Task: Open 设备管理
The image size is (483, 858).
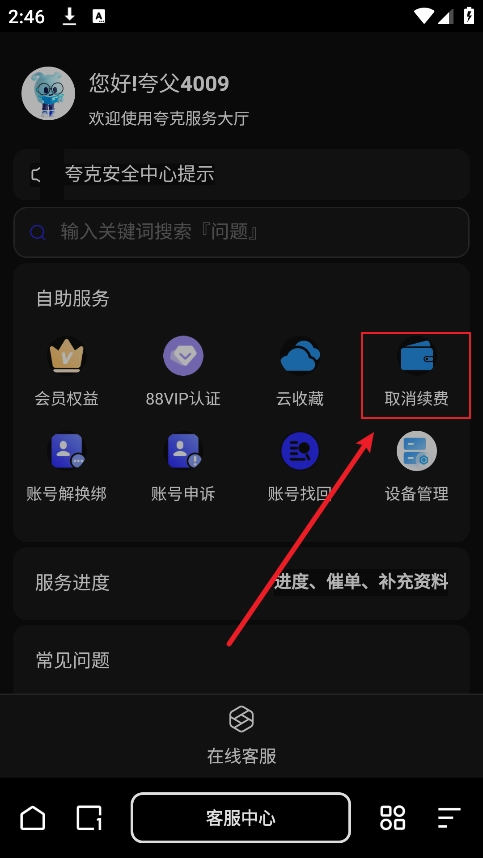Action: 416,468
